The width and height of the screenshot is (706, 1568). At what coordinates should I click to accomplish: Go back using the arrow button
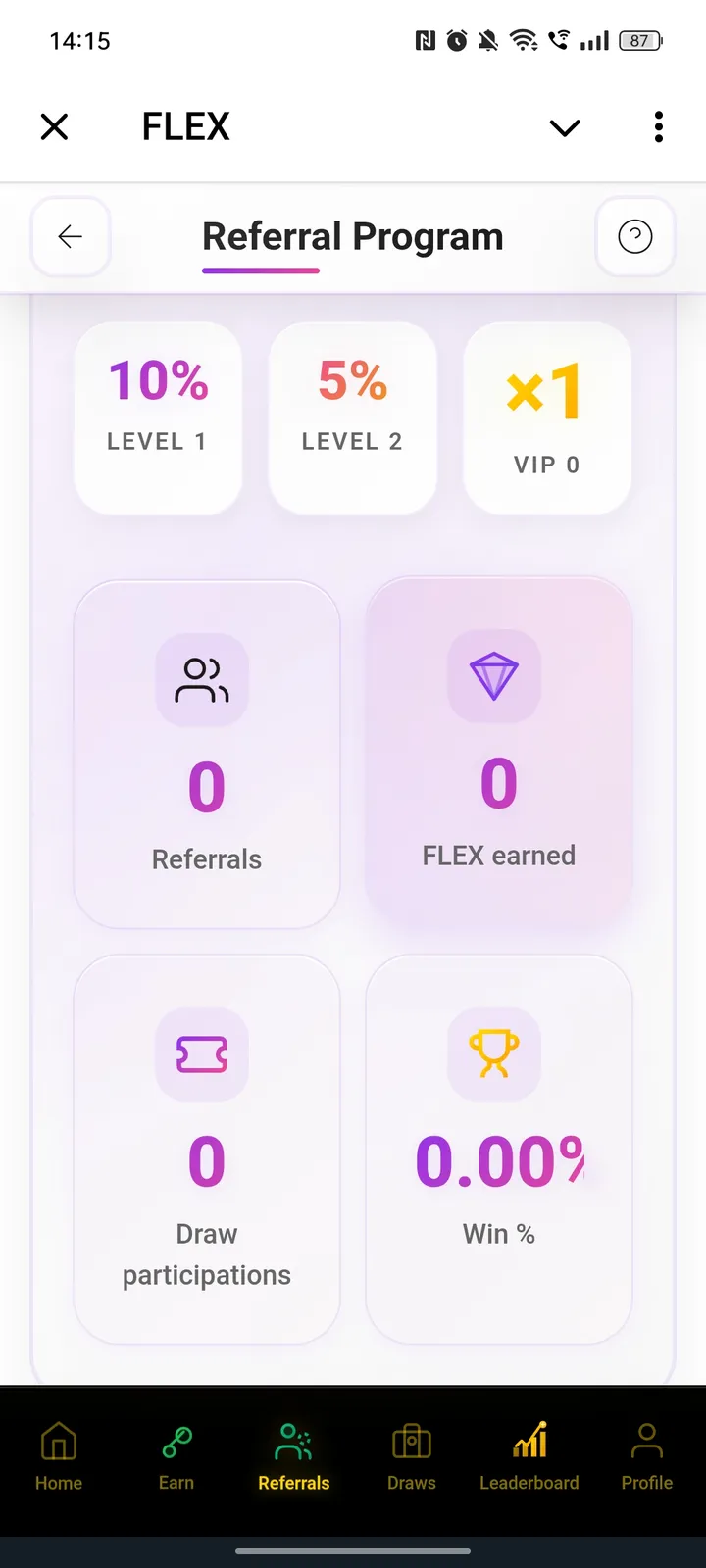tap(71, 236)
